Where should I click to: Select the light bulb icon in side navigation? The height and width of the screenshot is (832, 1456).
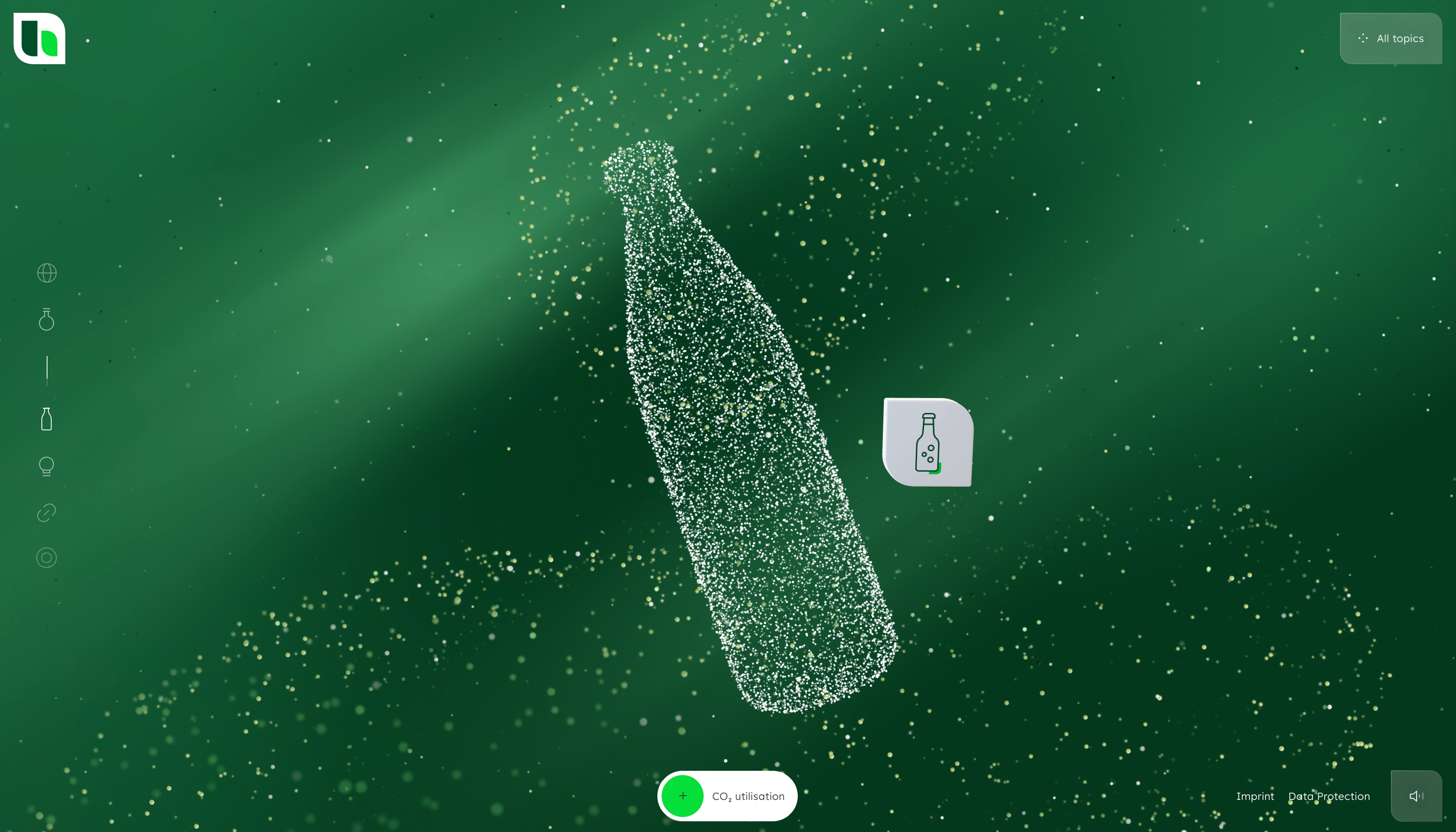click(x=47, y=466)
